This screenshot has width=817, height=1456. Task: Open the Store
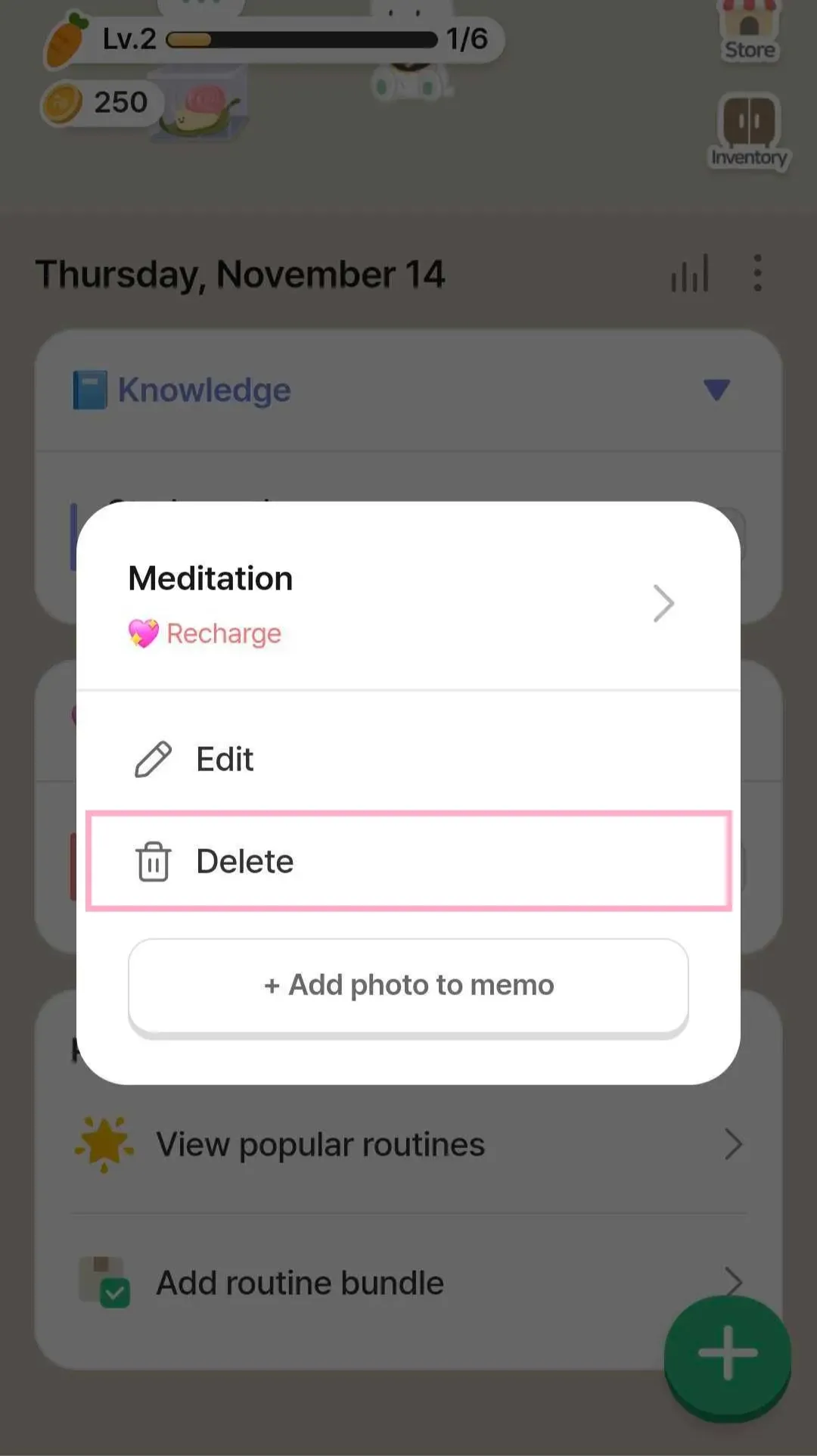tap(749, 32)
